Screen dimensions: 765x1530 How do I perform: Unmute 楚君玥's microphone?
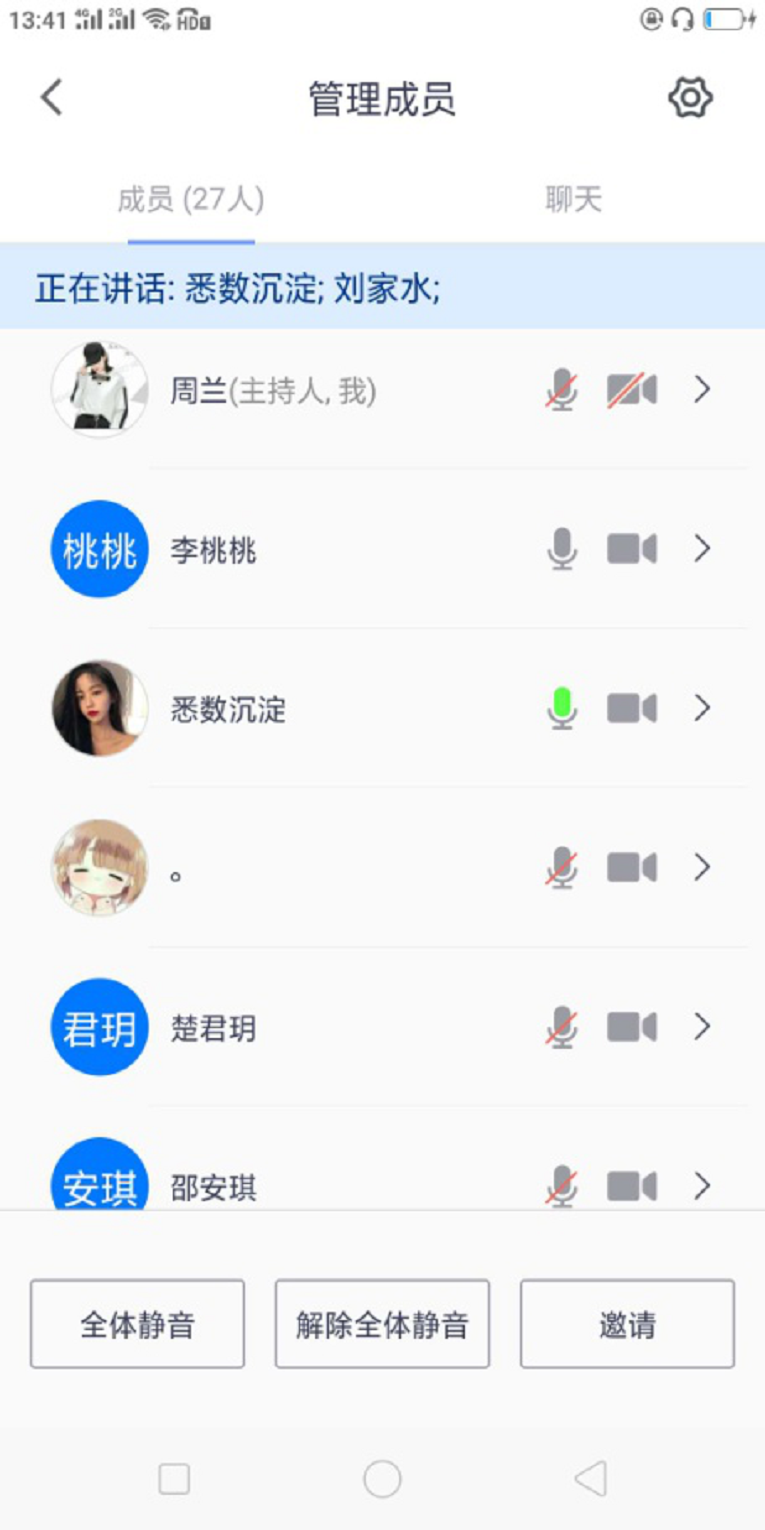(x=562, y=1027)
